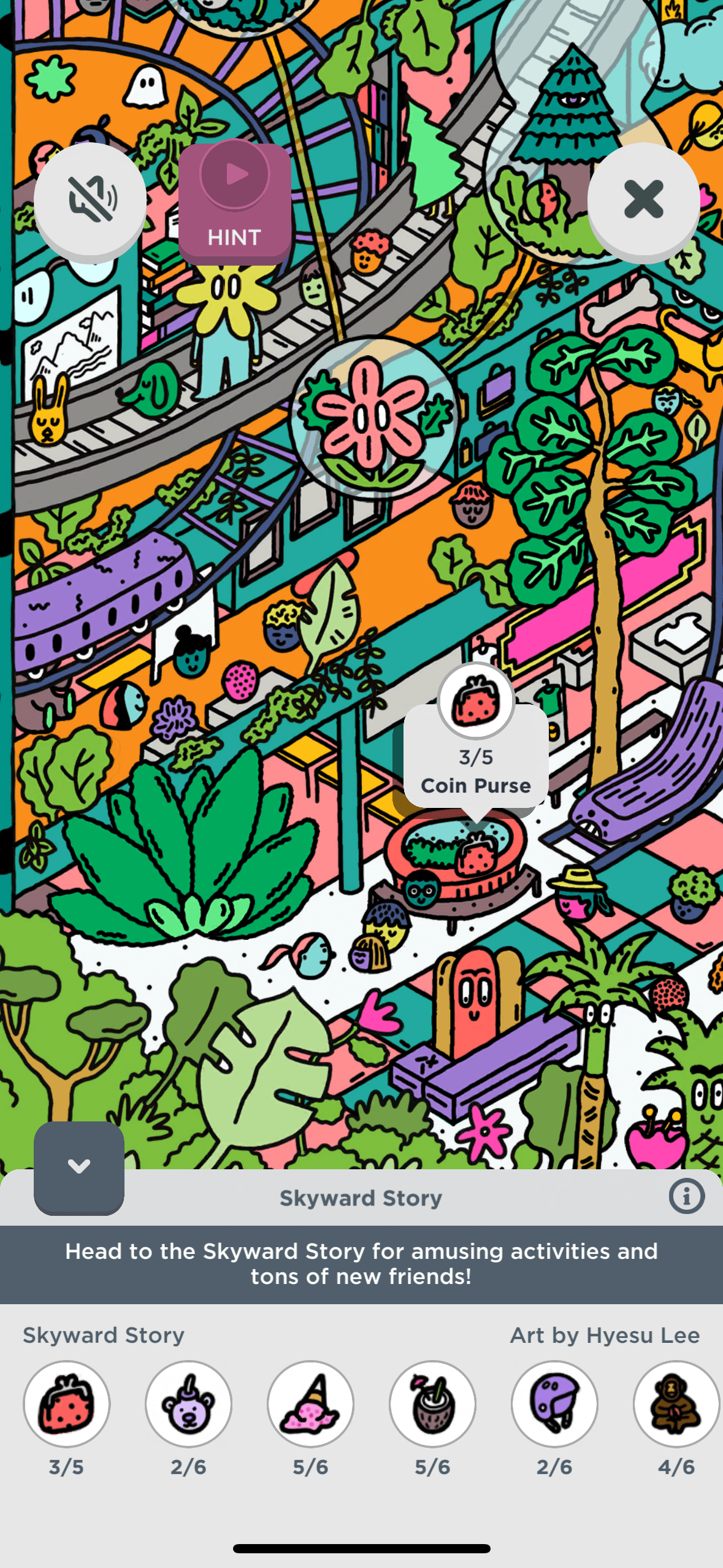Select the dropped ice cream item

point(311,1404)
